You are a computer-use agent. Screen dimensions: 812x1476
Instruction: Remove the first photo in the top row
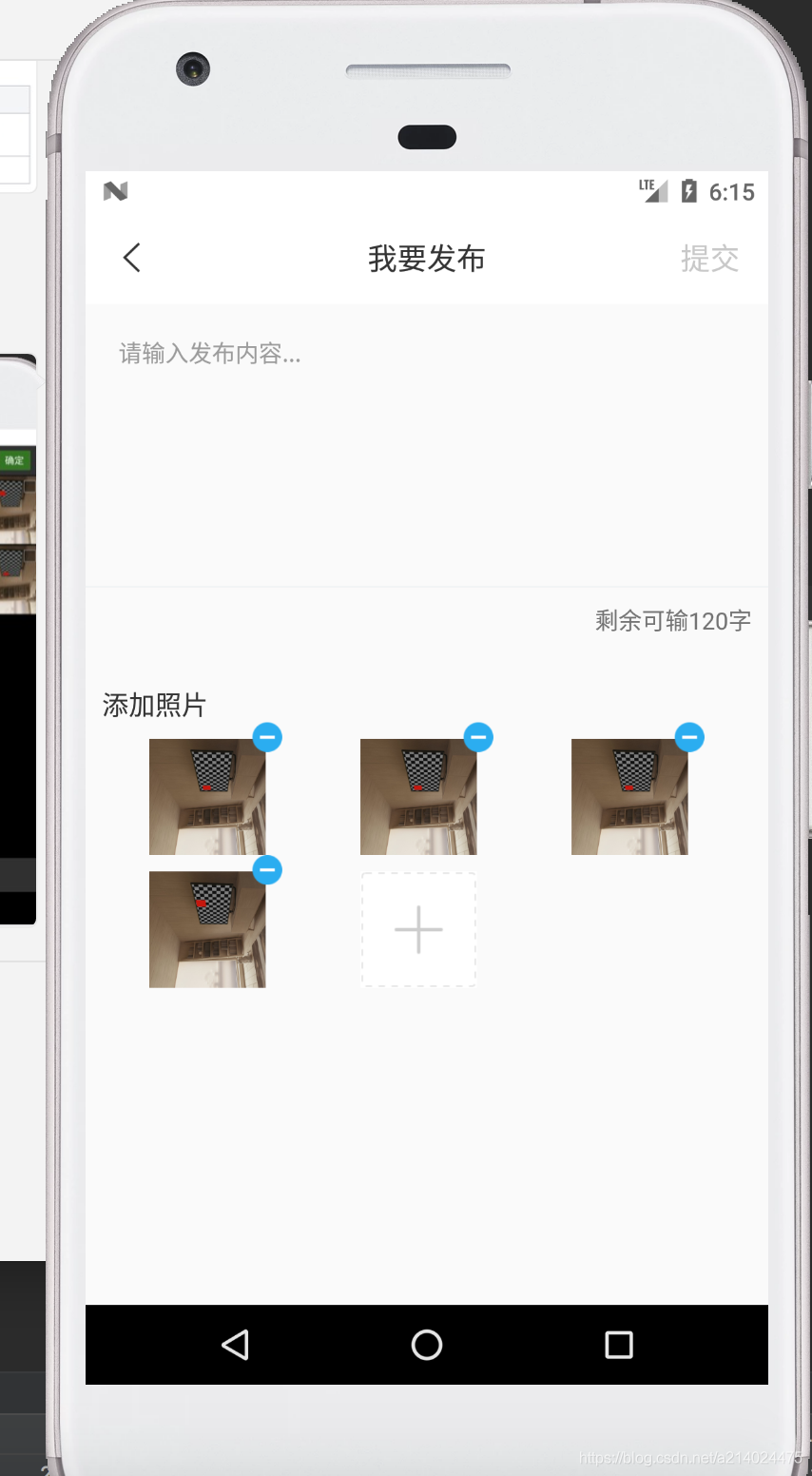point(267,737)
